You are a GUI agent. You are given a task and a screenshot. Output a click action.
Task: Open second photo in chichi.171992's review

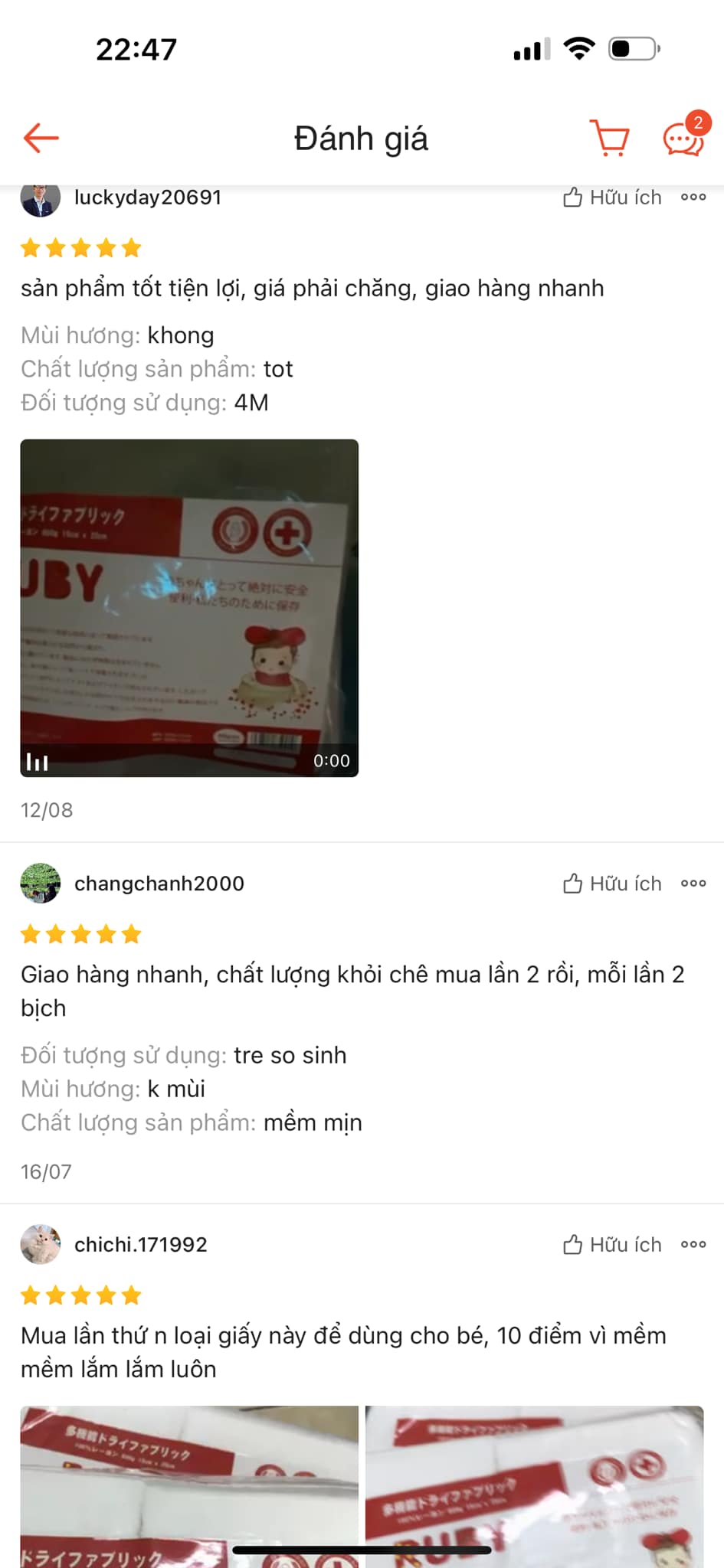[x=534, y=1485]
